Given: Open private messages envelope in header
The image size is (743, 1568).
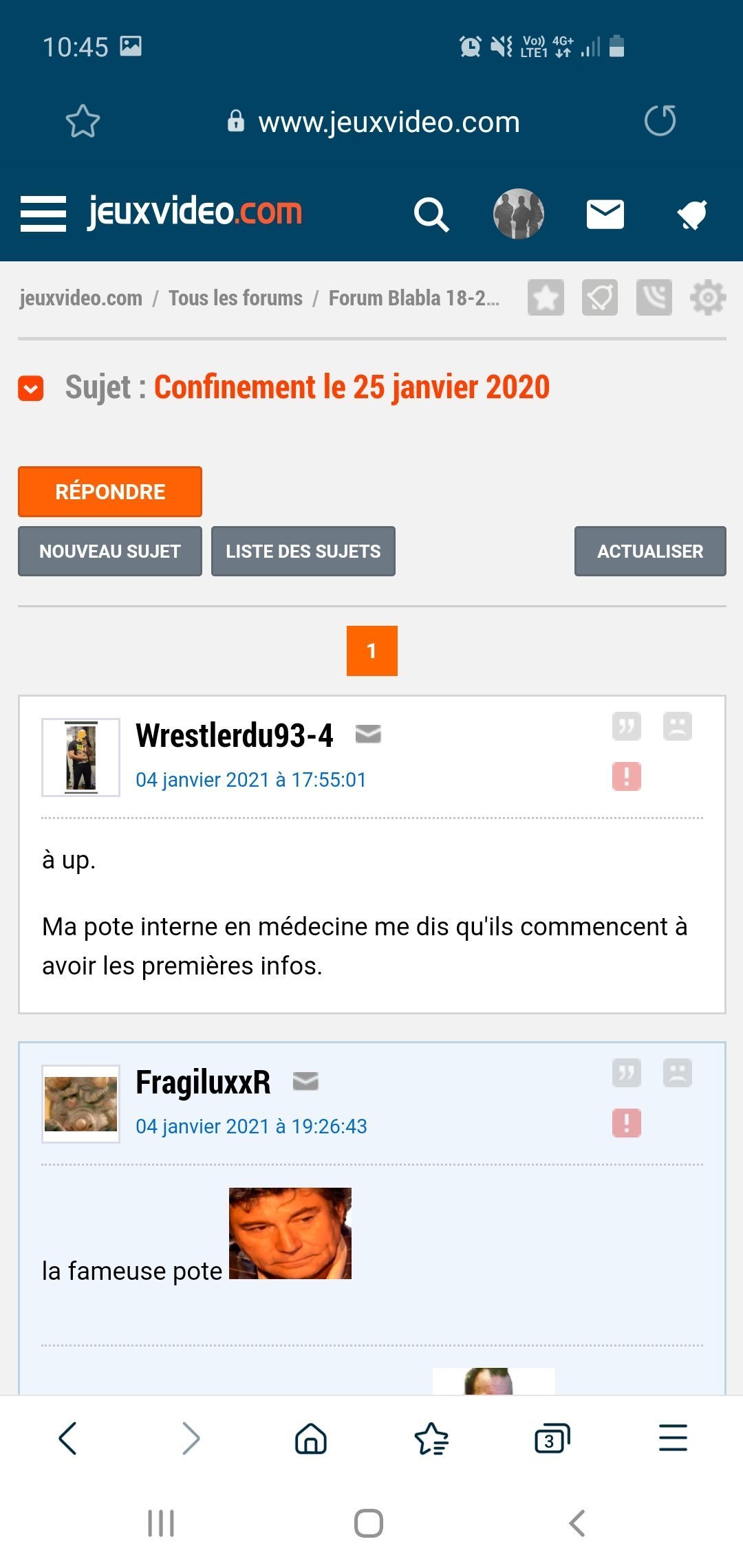Looking at the screenshot, I should (605, 214).
